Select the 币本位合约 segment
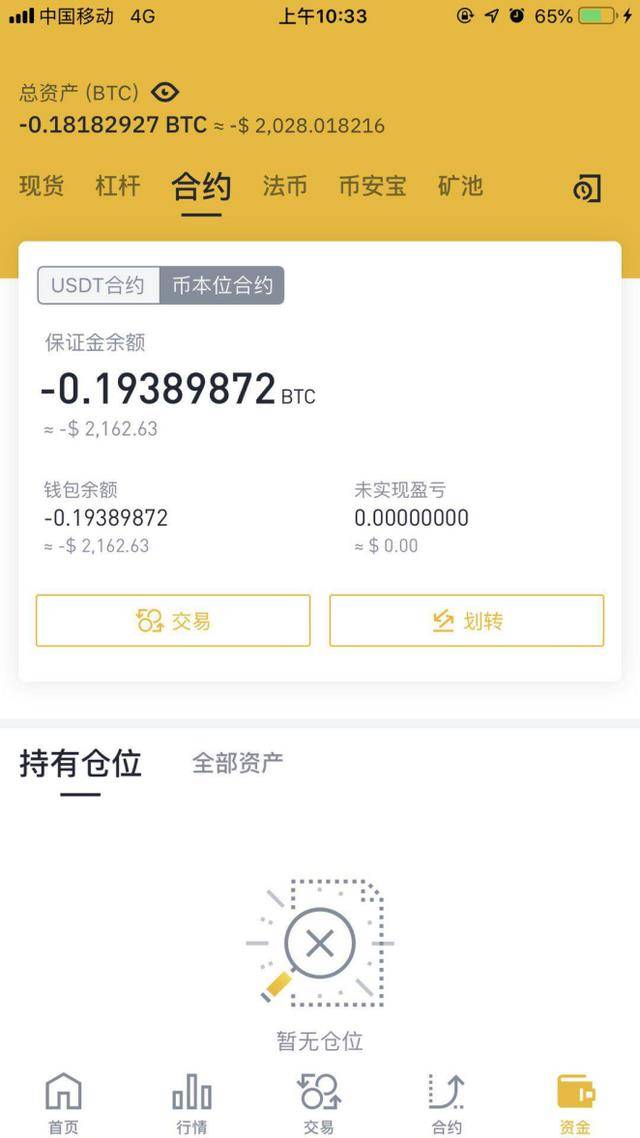The height and width of the screenshot is (1138, 640). click(222, 285)
